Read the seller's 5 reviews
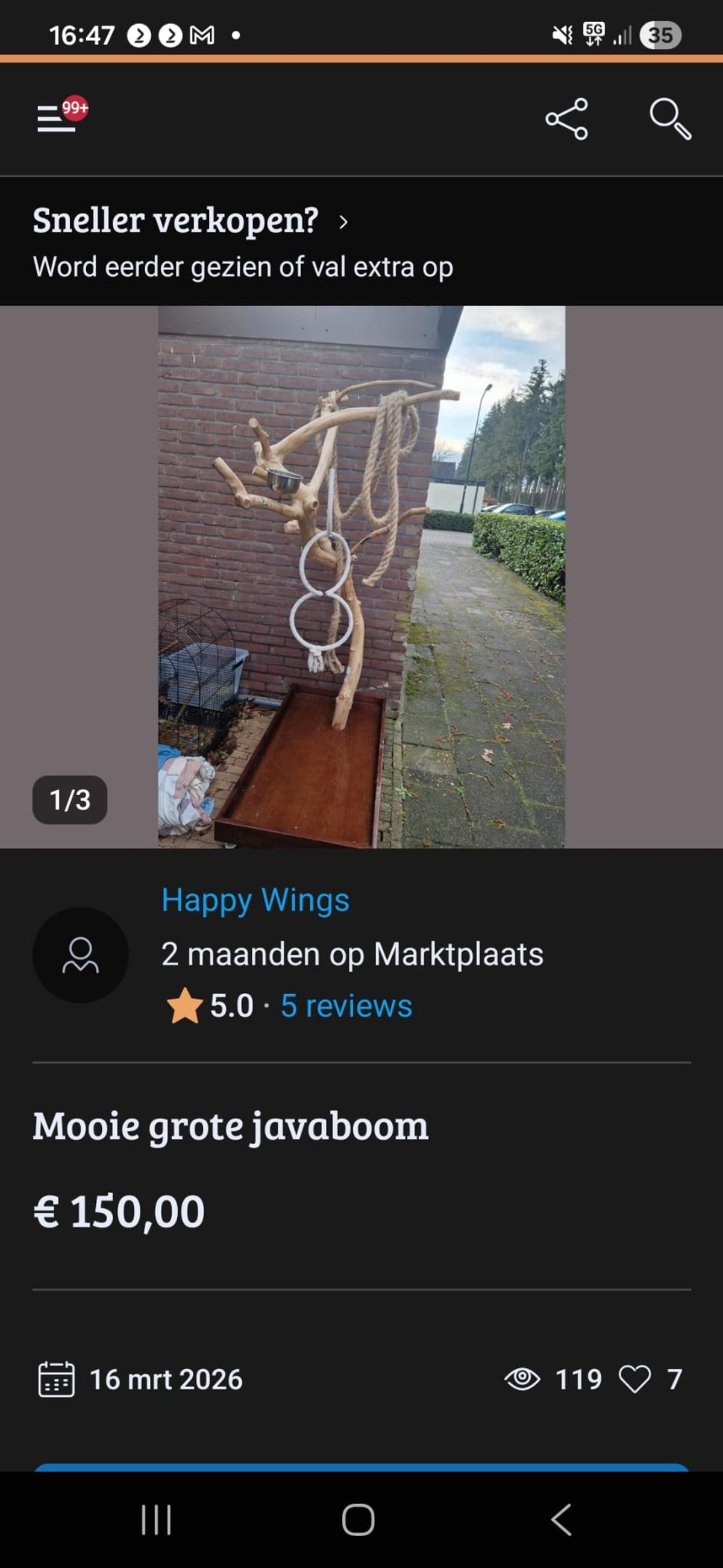The image size is (723, 1568). 346,1006
